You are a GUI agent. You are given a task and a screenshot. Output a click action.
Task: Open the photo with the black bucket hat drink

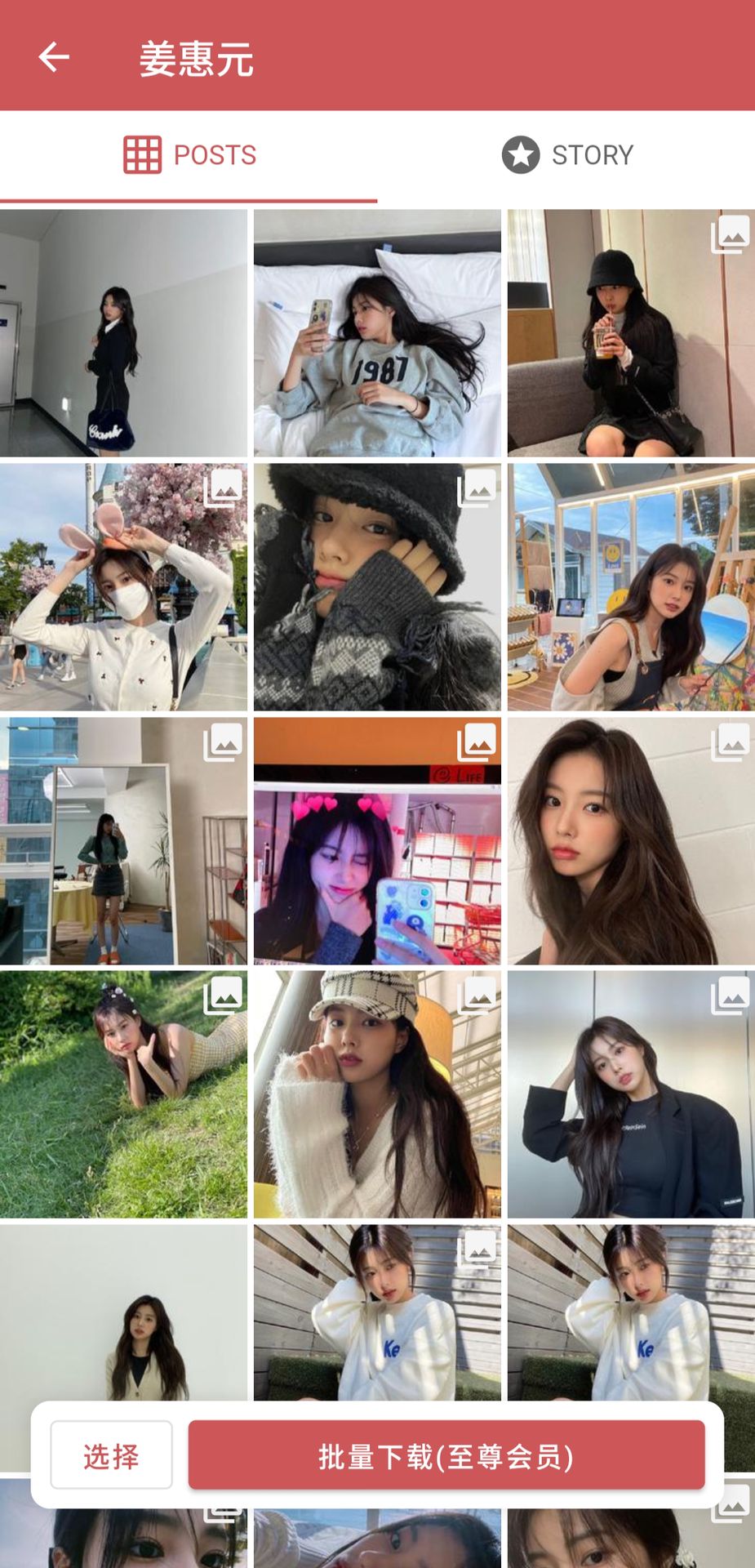pos(630,333)
